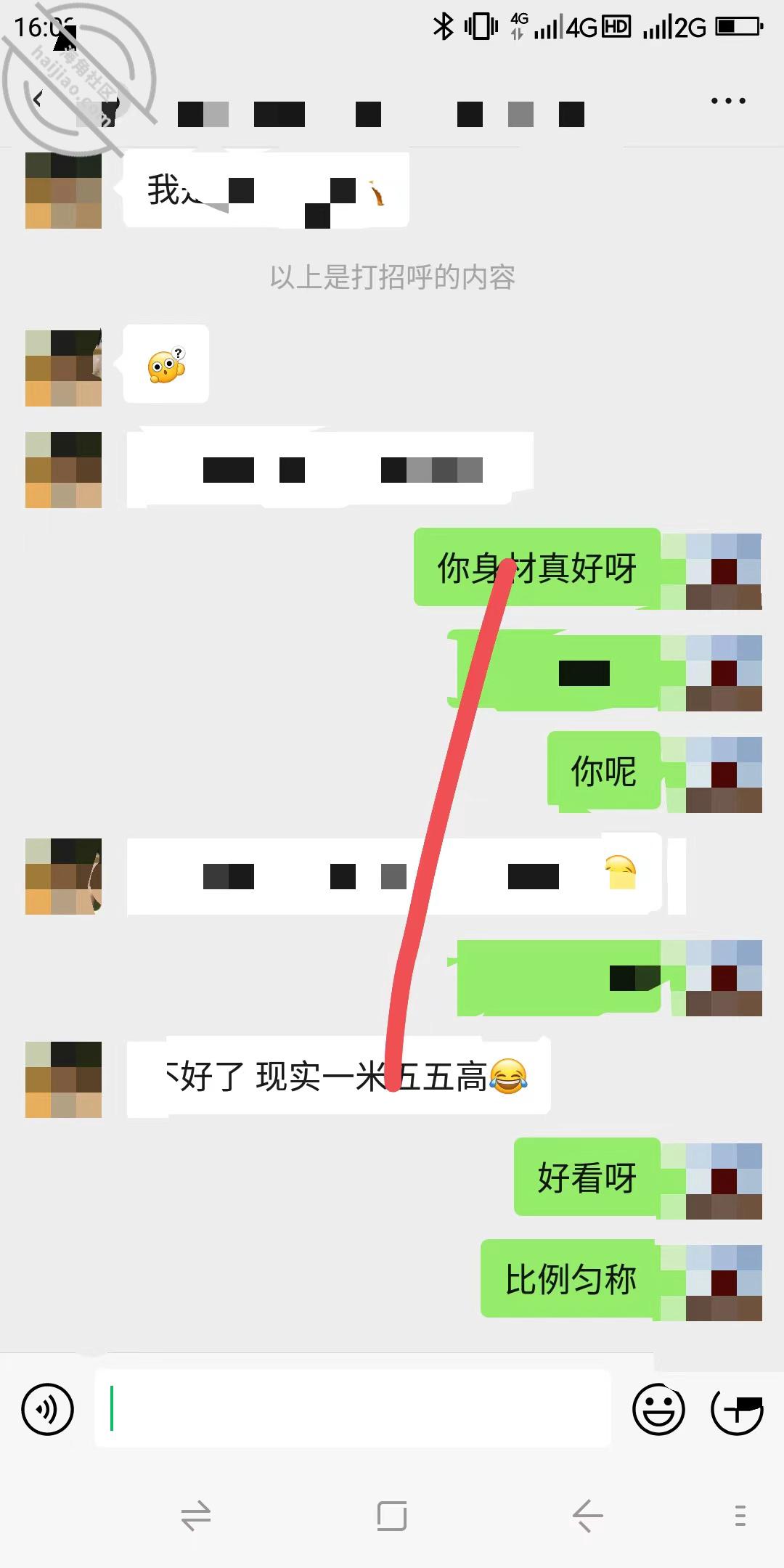Open the plus attachment menu

click(736, 1410)
